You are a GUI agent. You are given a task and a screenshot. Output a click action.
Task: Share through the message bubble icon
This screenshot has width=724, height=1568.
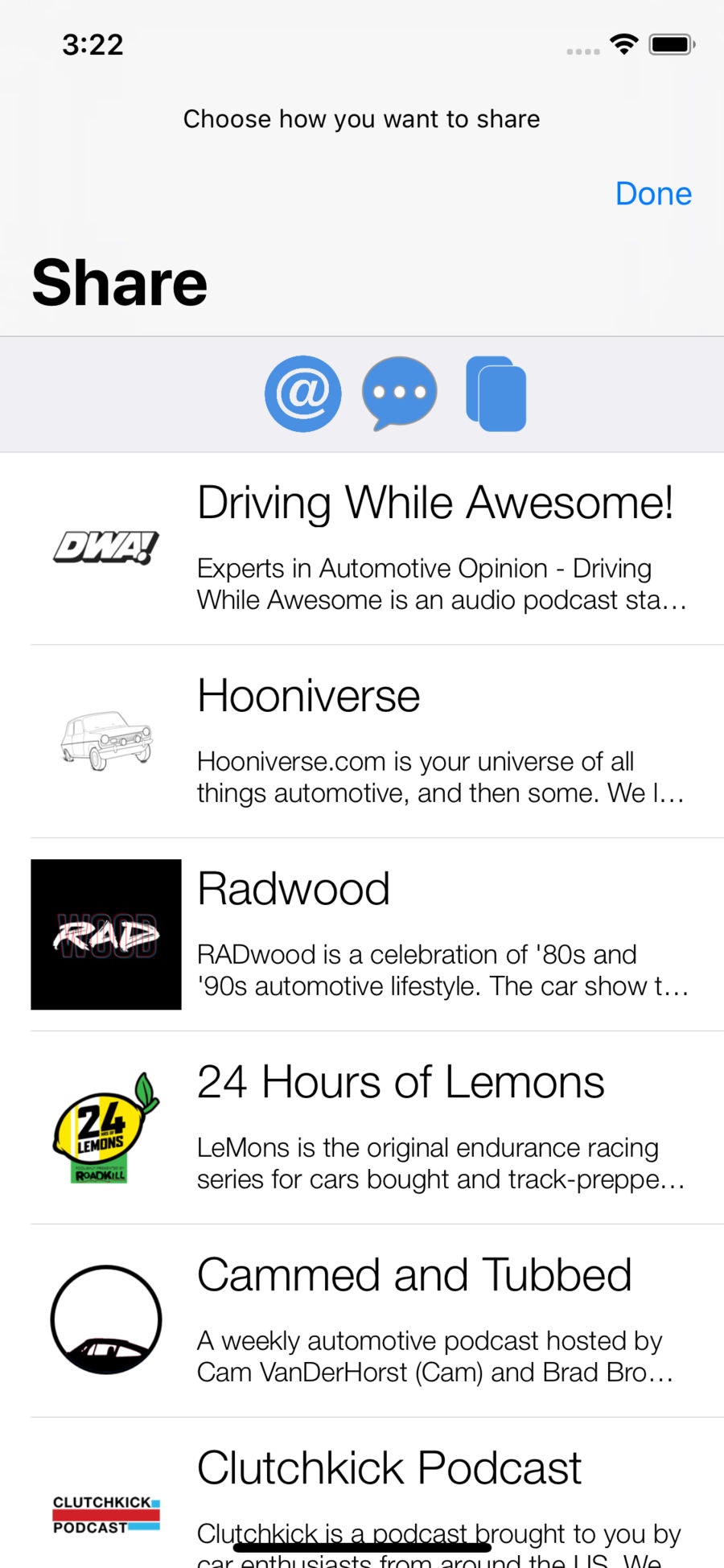pyautogui.click(x=400, y=394)
